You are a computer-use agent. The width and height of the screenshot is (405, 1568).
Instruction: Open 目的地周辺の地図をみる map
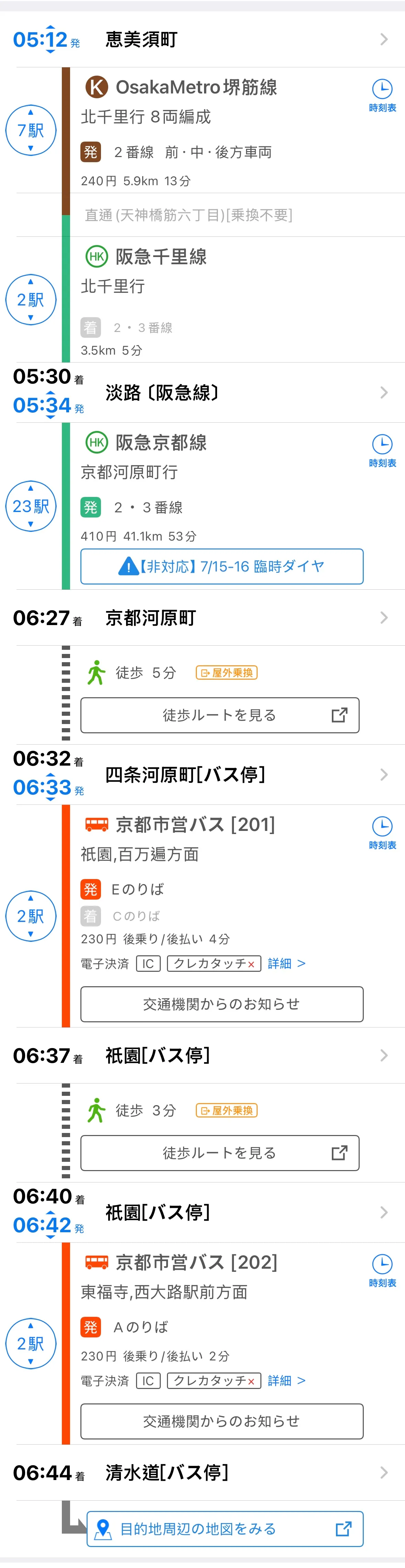(224, 1528)
